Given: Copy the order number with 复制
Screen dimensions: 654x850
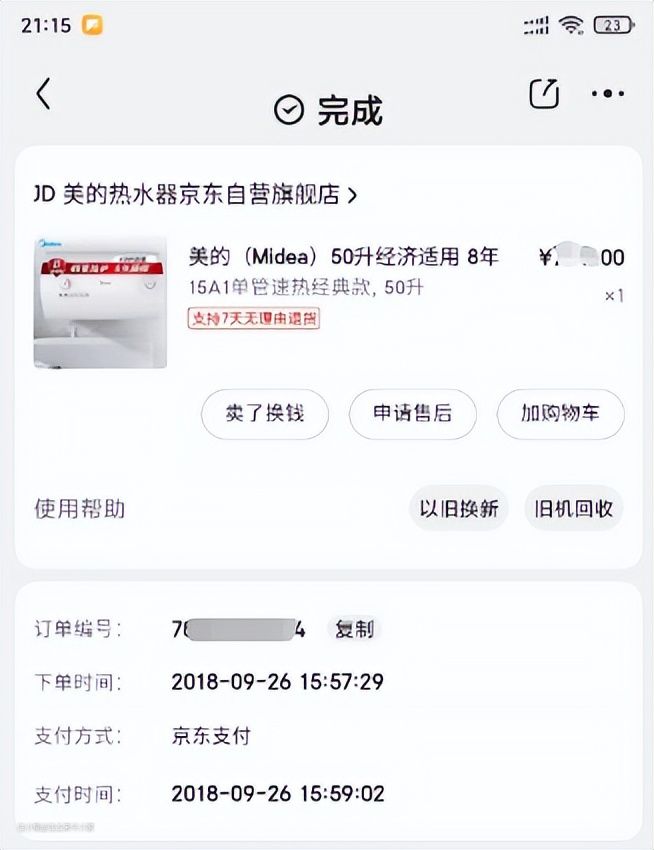Looking at the screenshot, I should (x=354, y=629).
